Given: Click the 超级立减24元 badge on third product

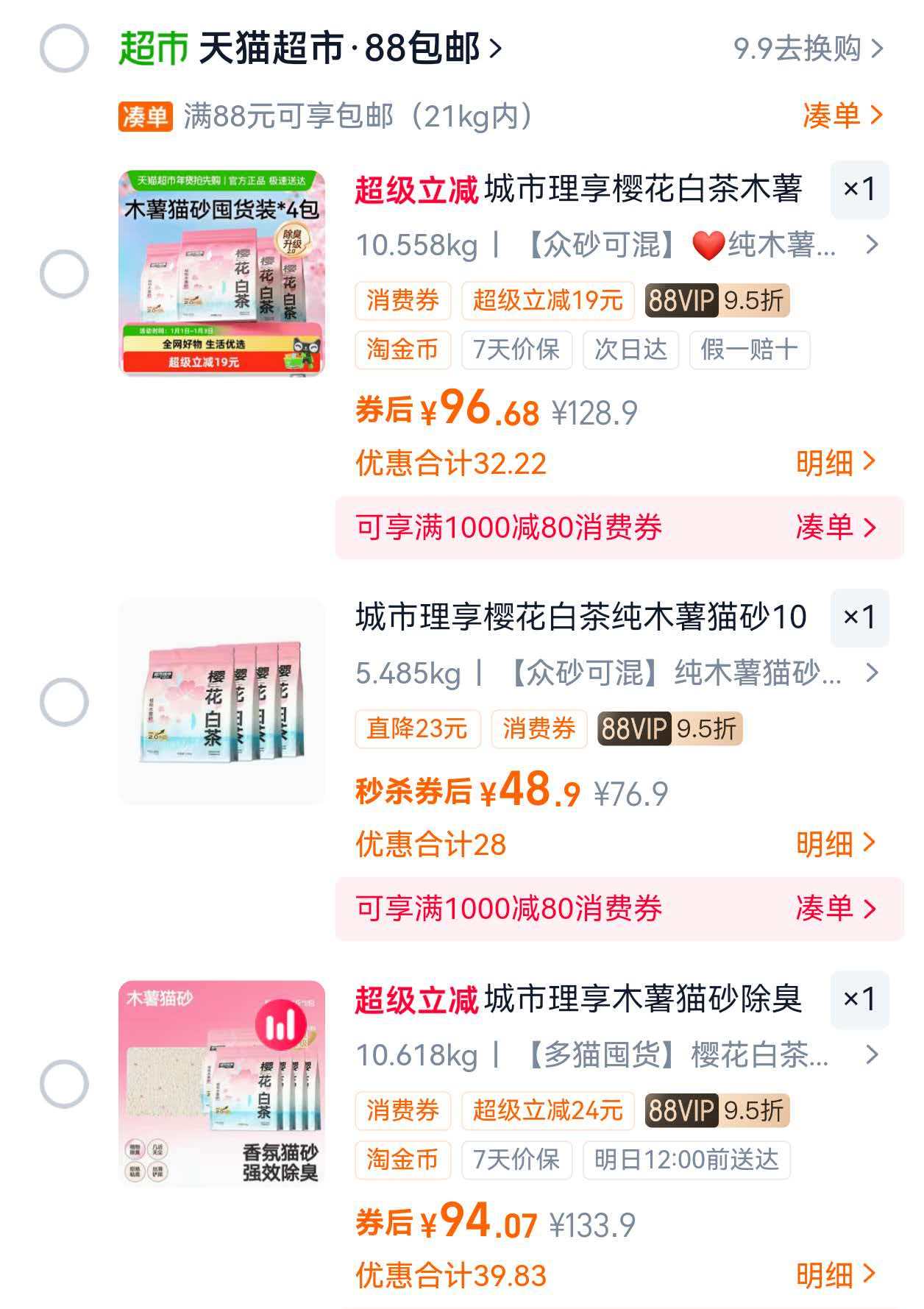Looking at the screenshot, I should pyautogui.click(x=548, y=1111).
